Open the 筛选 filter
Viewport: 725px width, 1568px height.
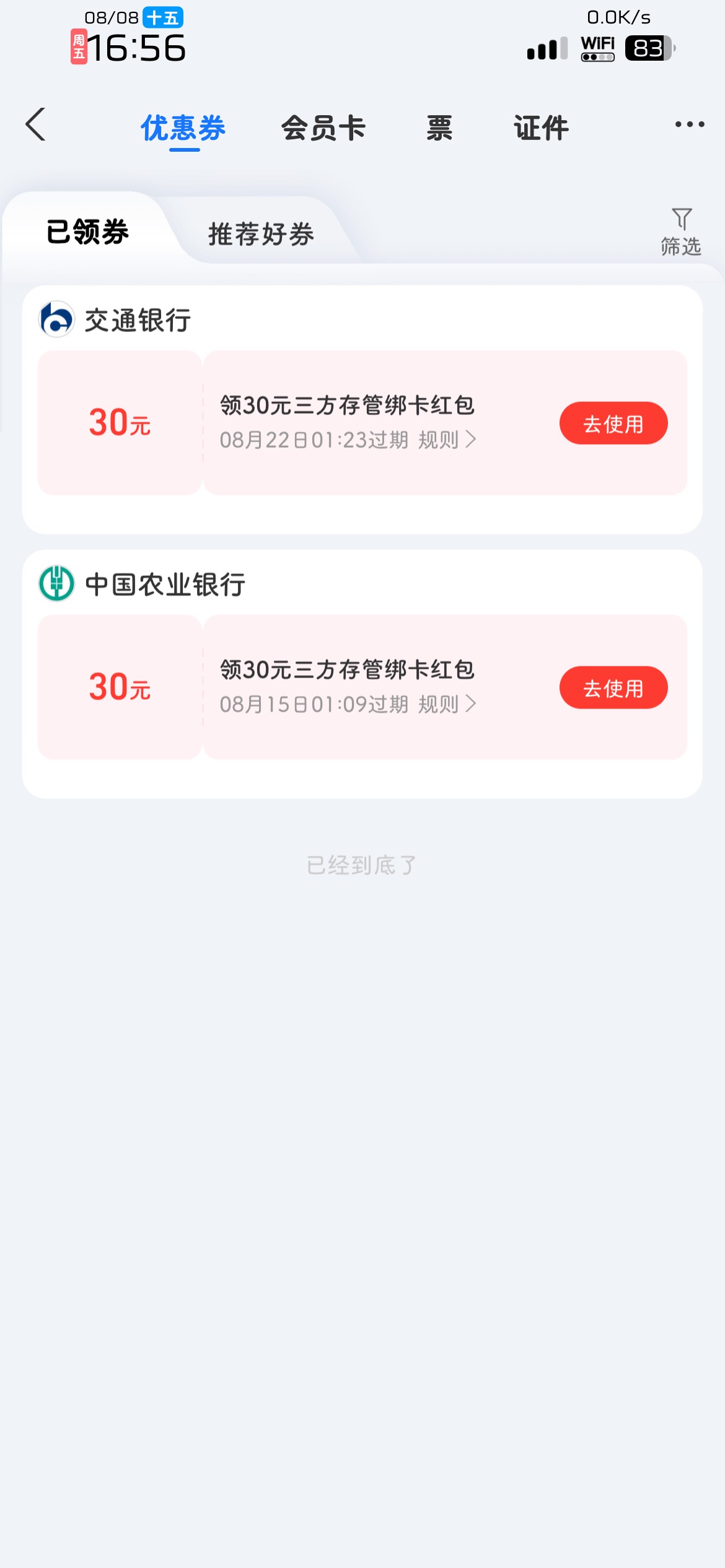(681, 232)
